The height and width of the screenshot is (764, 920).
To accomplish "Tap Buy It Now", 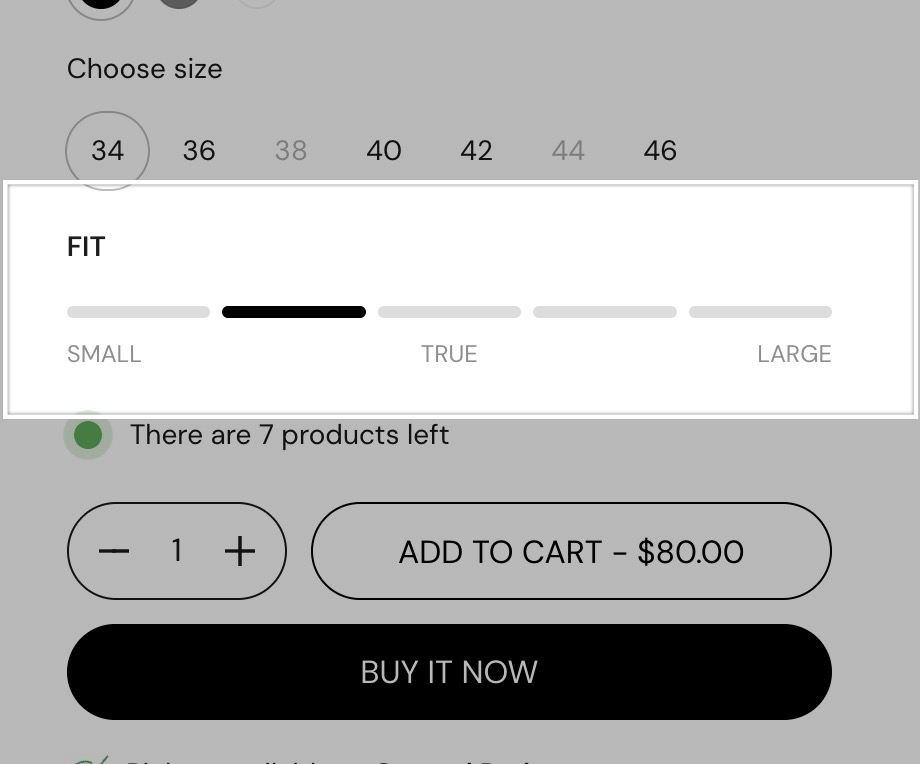I will [x=449, y=672].
